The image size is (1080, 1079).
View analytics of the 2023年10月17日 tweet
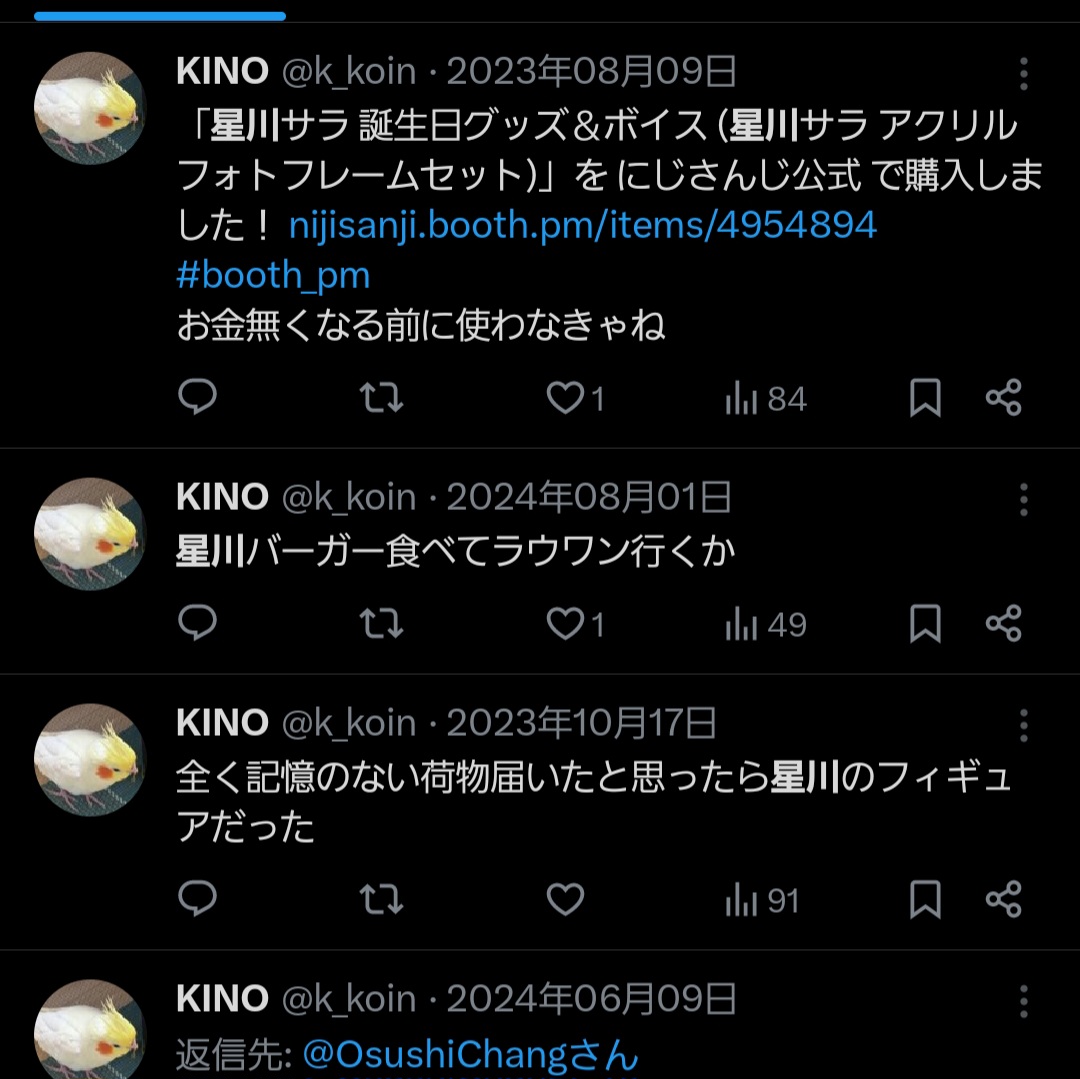tap(762, 901)
